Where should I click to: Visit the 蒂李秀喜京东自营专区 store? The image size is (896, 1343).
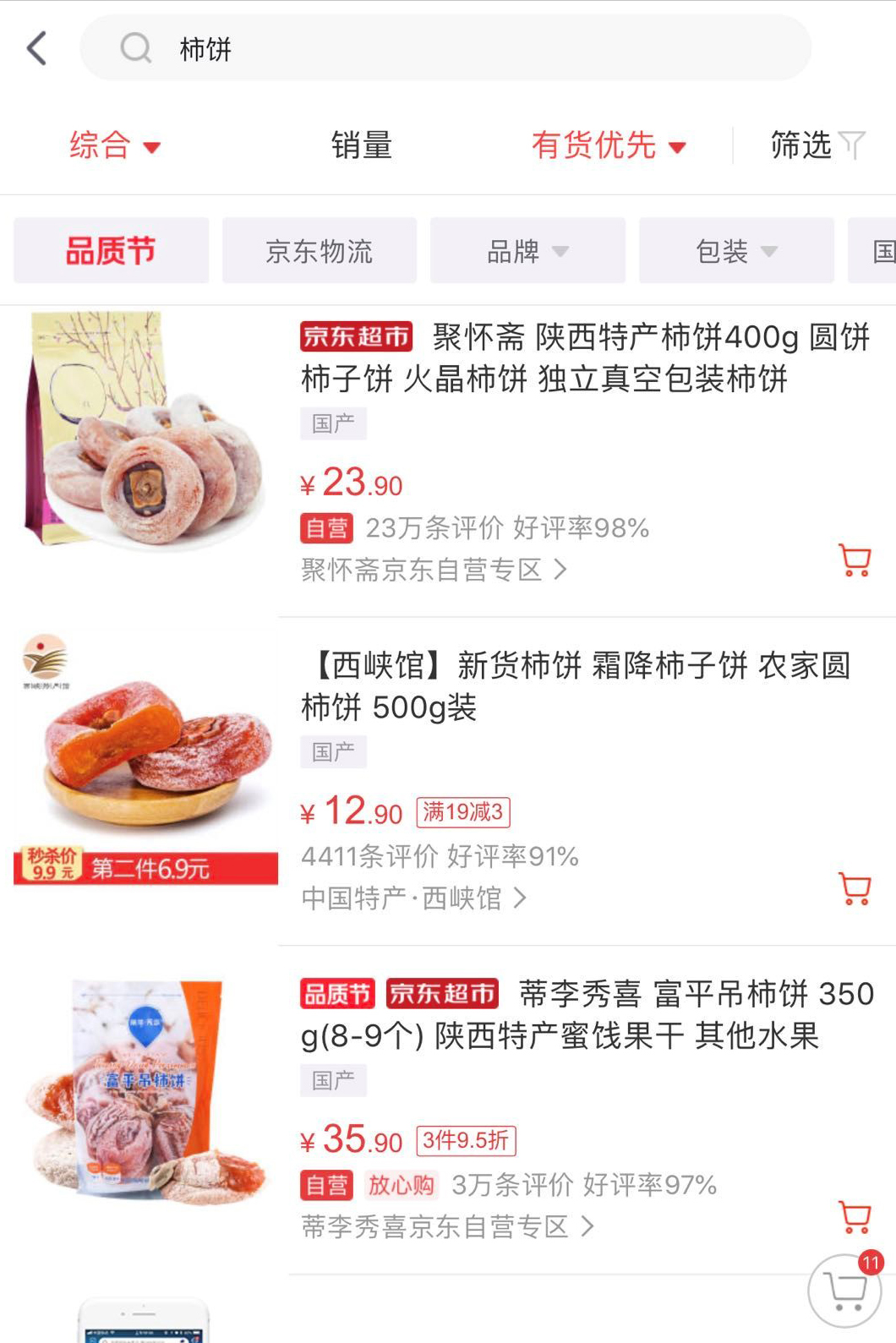tap(446, 1226)
